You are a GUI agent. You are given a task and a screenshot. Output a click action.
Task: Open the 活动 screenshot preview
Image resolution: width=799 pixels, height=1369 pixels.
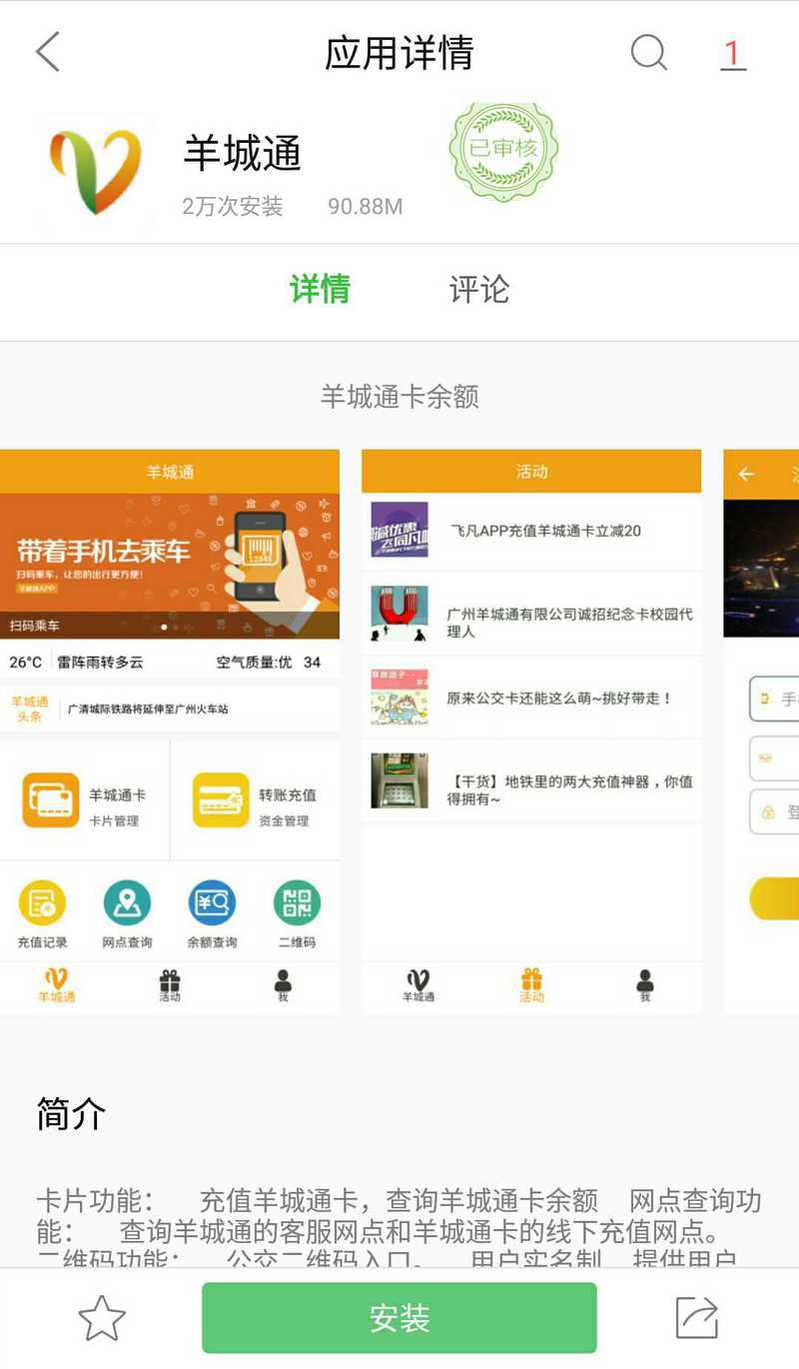tap(531, 731)
